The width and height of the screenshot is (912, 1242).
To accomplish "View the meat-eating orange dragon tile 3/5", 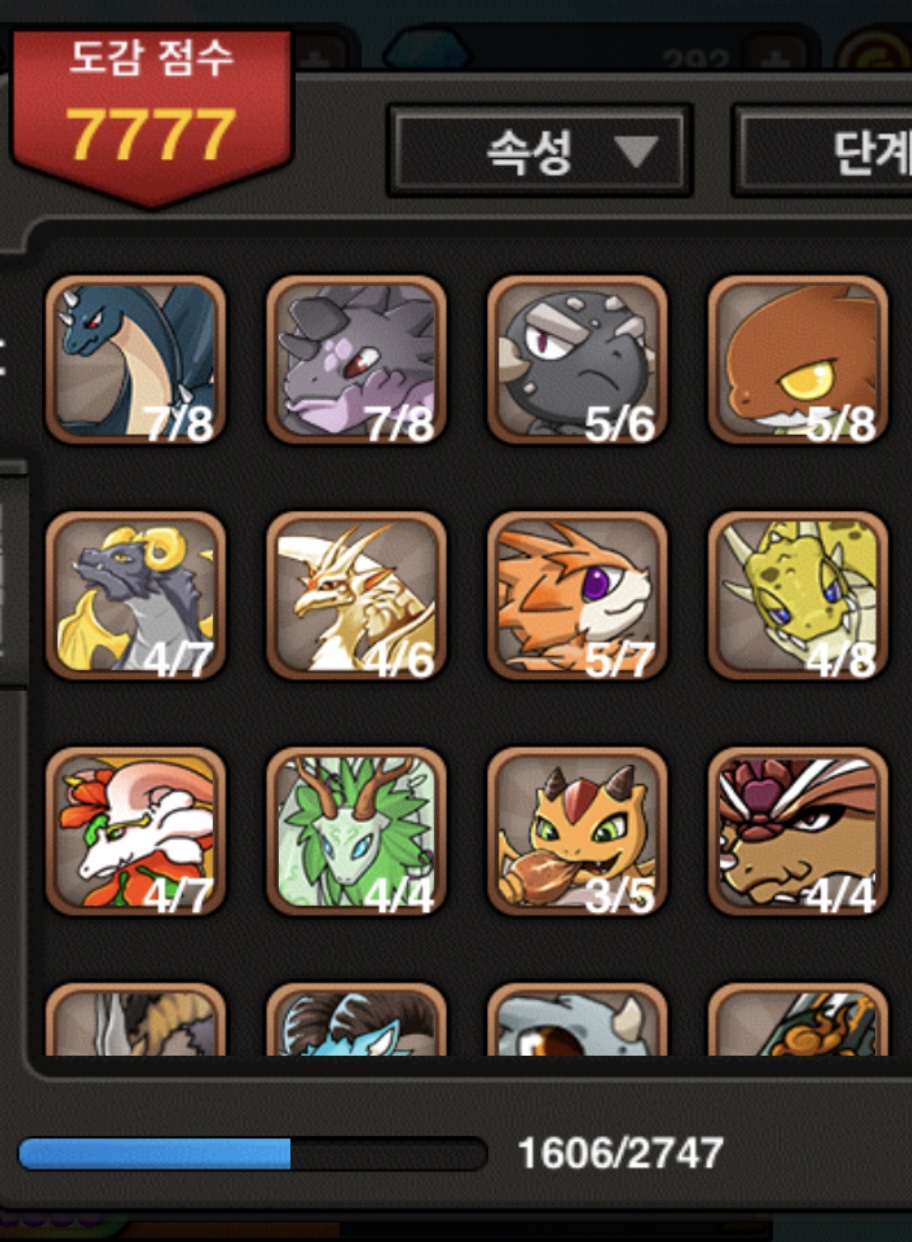I will (x=577, y=831).
